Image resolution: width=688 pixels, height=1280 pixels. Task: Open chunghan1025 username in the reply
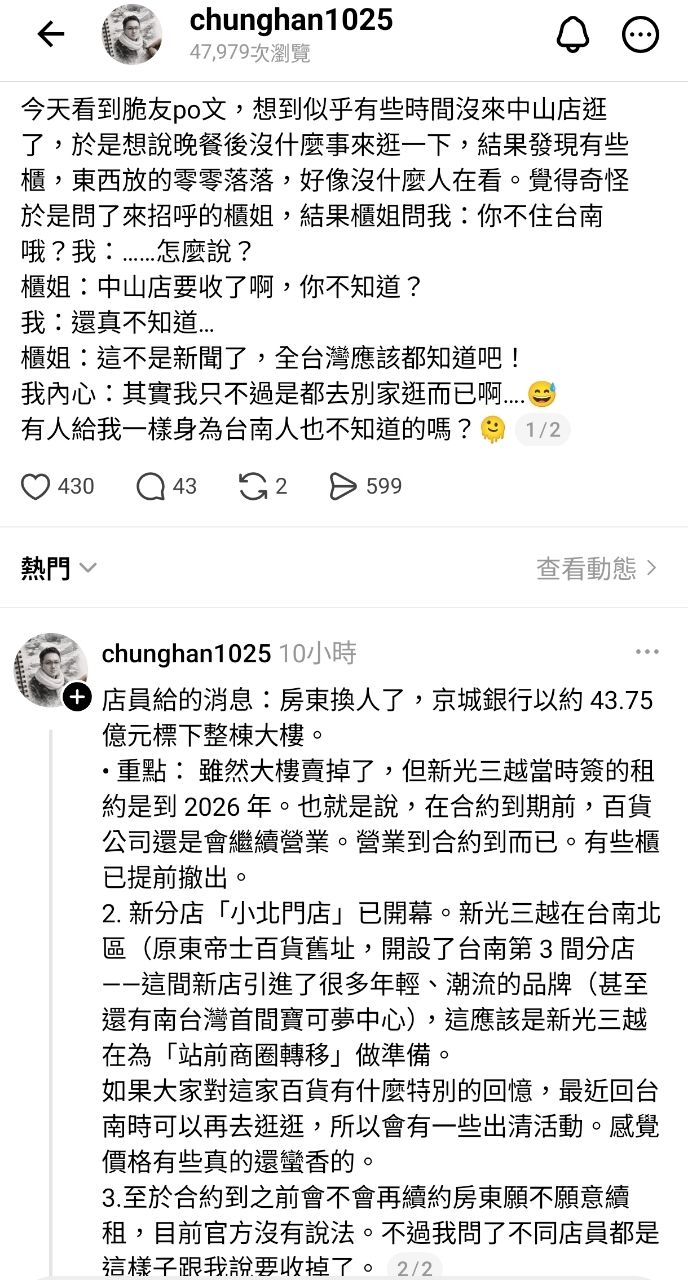pos(186,654)
